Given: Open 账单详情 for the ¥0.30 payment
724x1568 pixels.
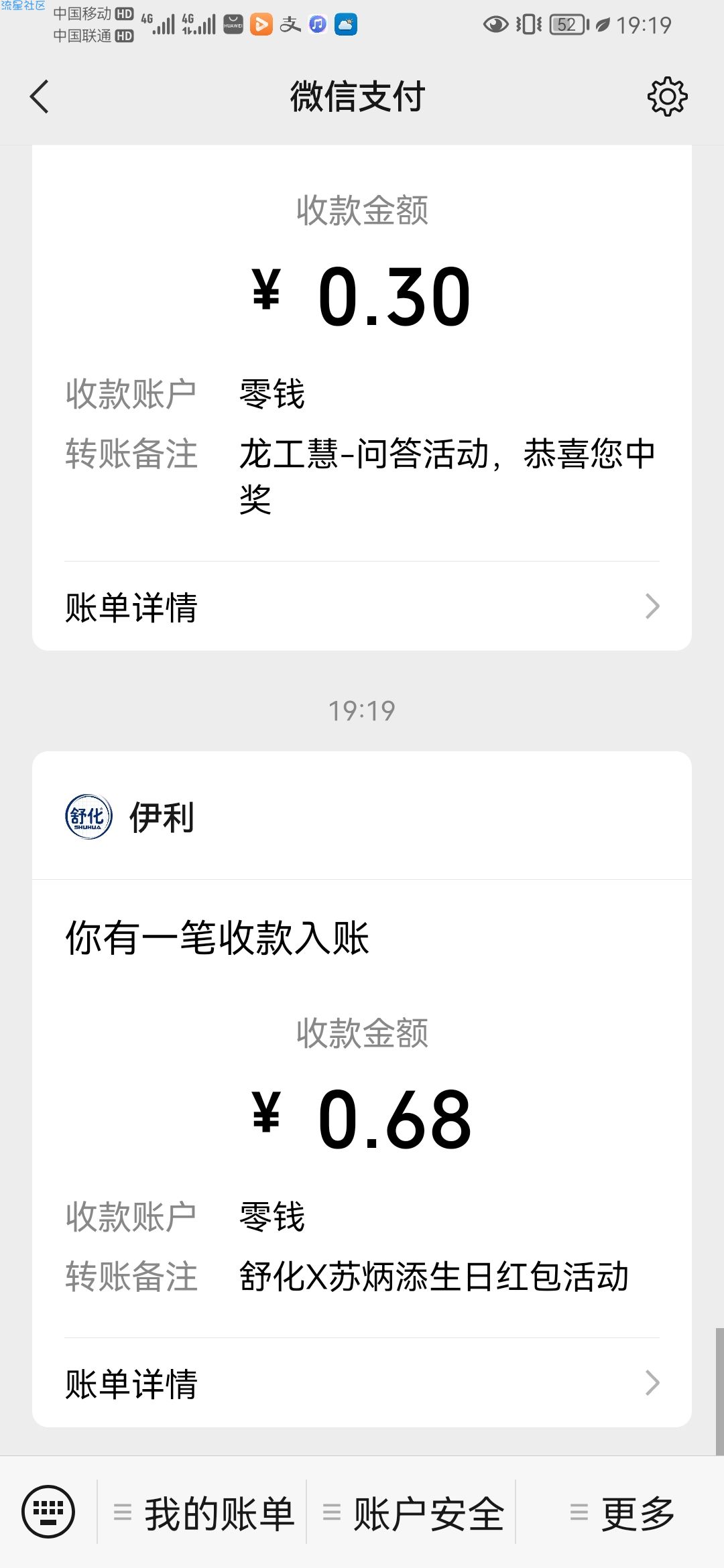Looking at the screenshot, I should [362, 606].
